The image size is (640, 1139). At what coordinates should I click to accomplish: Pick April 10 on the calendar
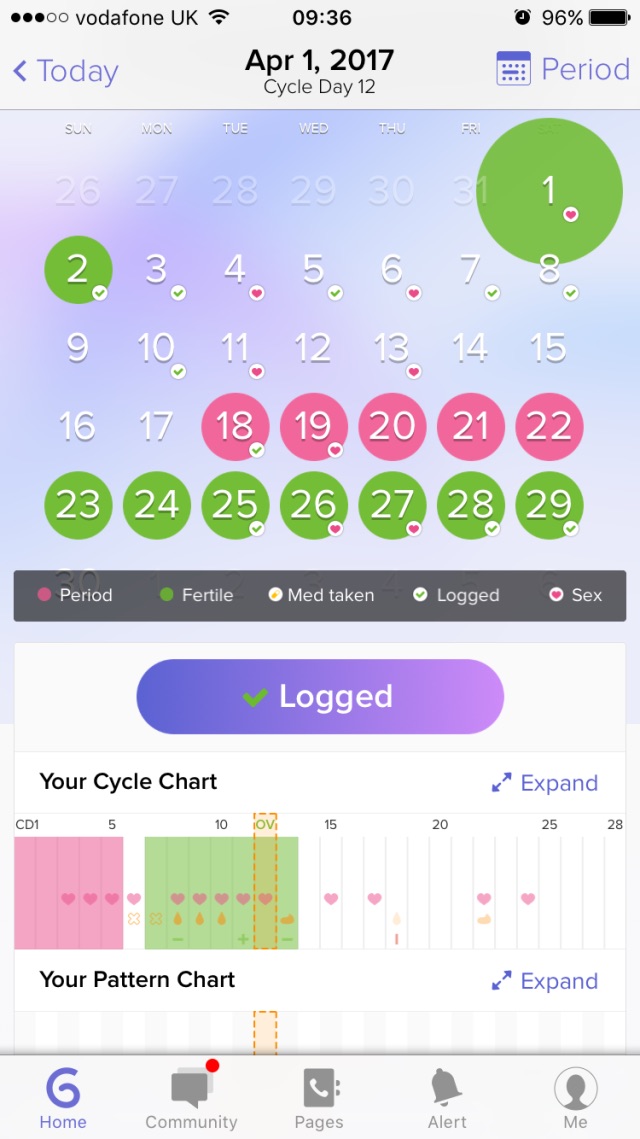coord(157,348)
